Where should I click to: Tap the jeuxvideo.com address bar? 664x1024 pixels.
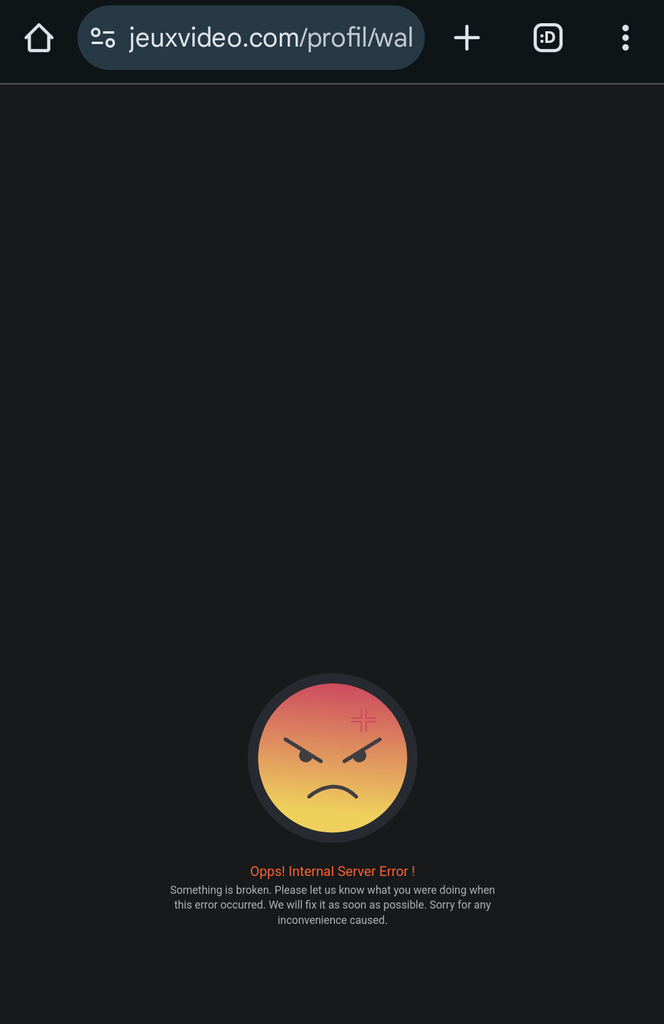coord(270,38)
